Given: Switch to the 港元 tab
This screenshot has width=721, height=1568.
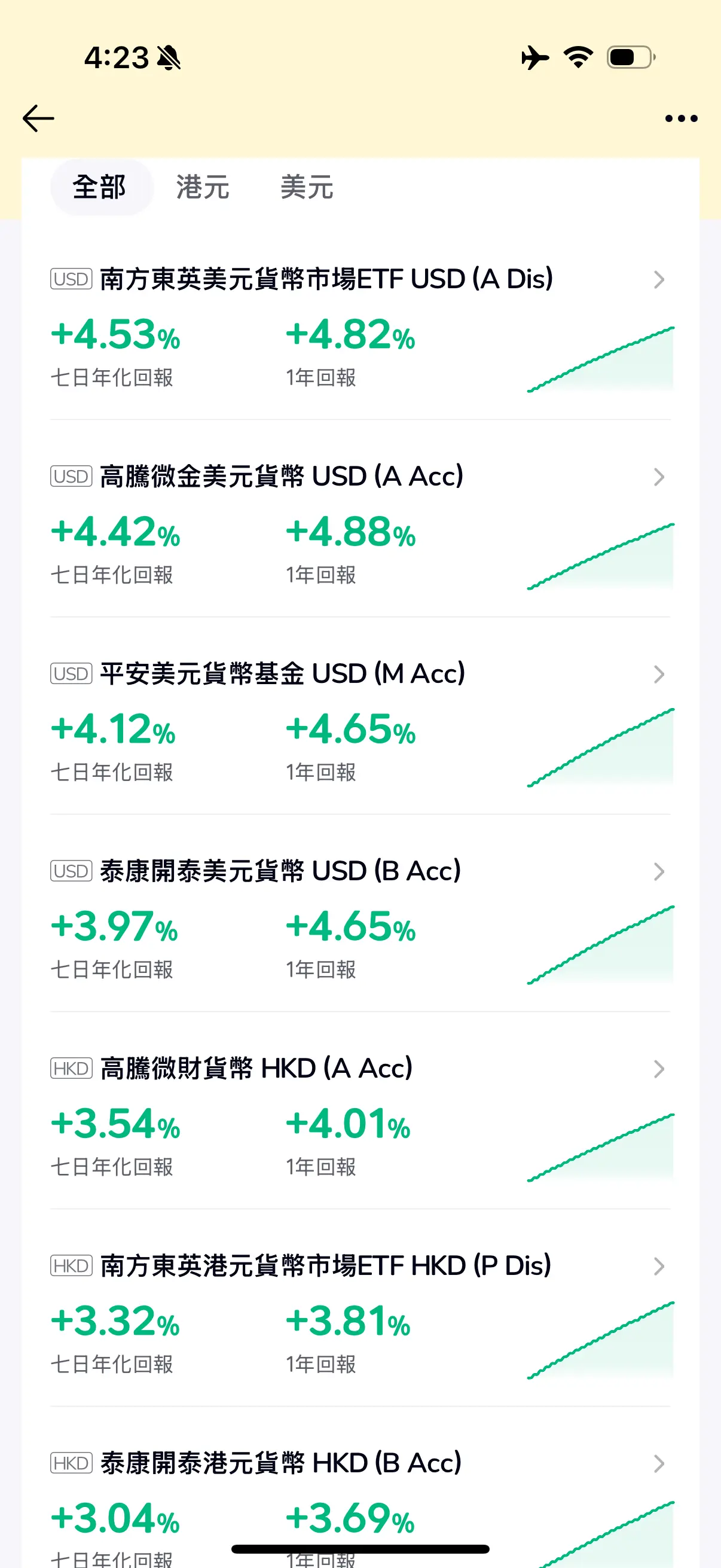Looking at the screenshot, I should click(x=203, y=188).
